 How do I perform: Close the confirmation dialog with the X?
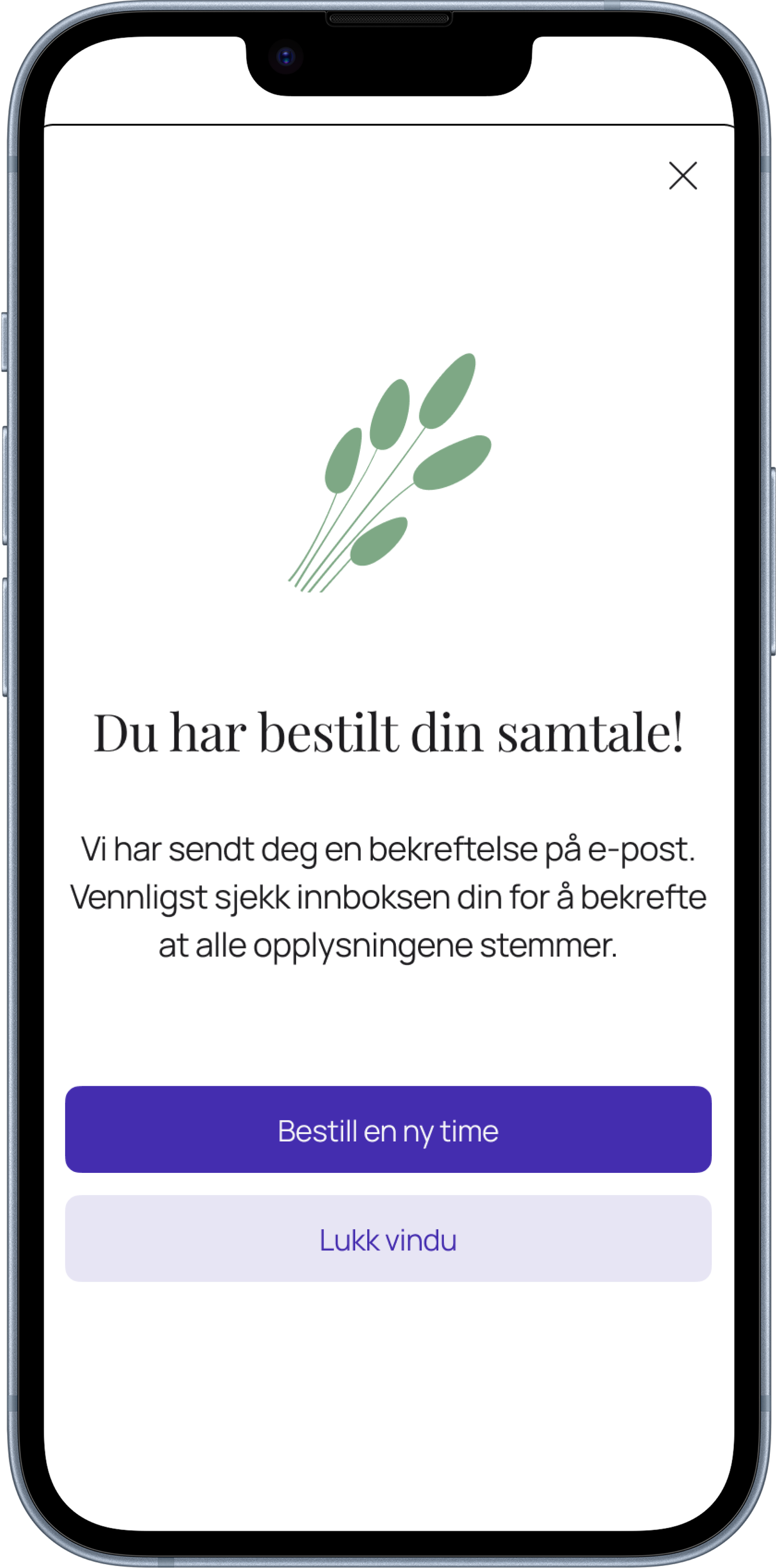(x=682, y=176)
